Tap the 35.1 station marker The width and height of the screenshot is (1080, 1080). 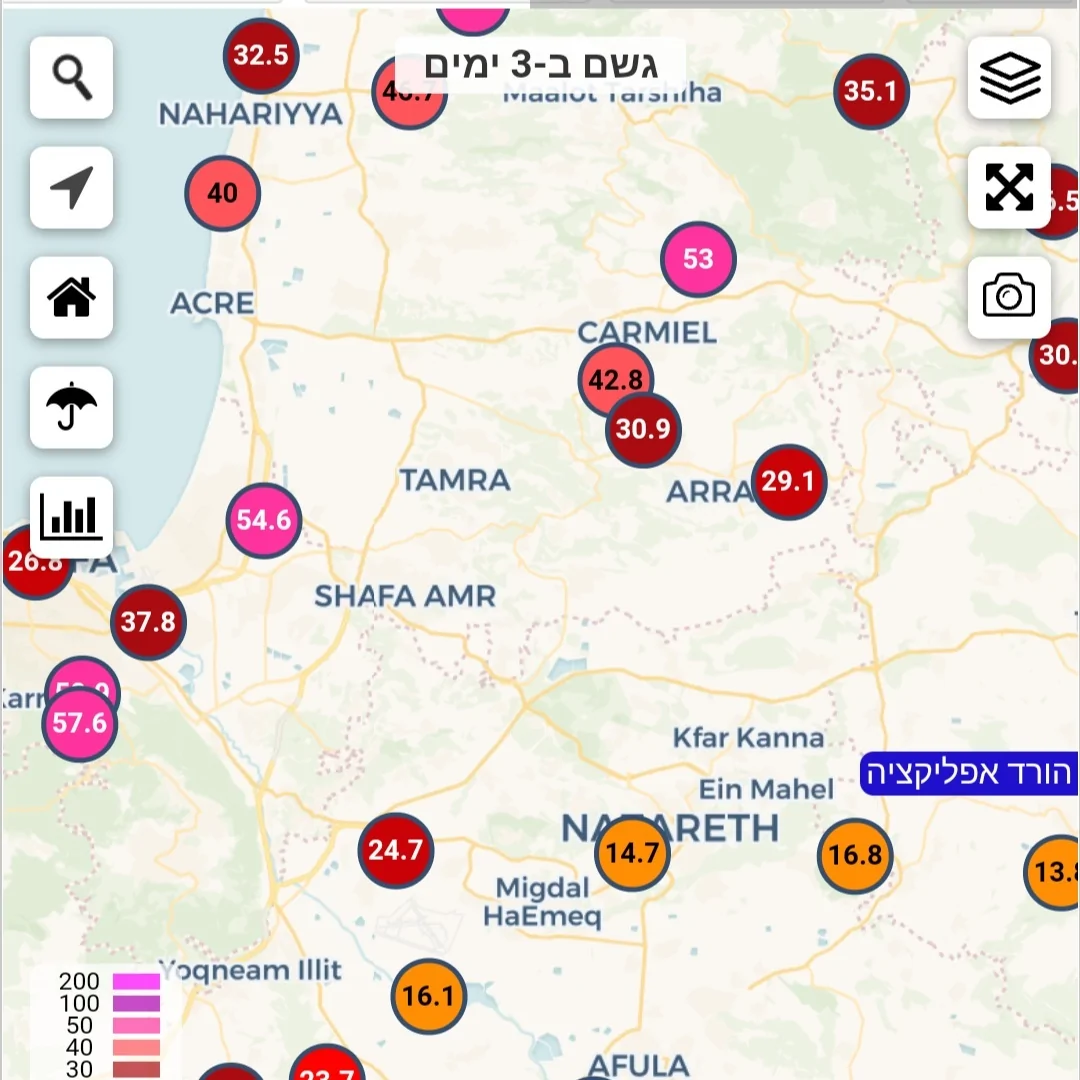(x=870, y=92)
